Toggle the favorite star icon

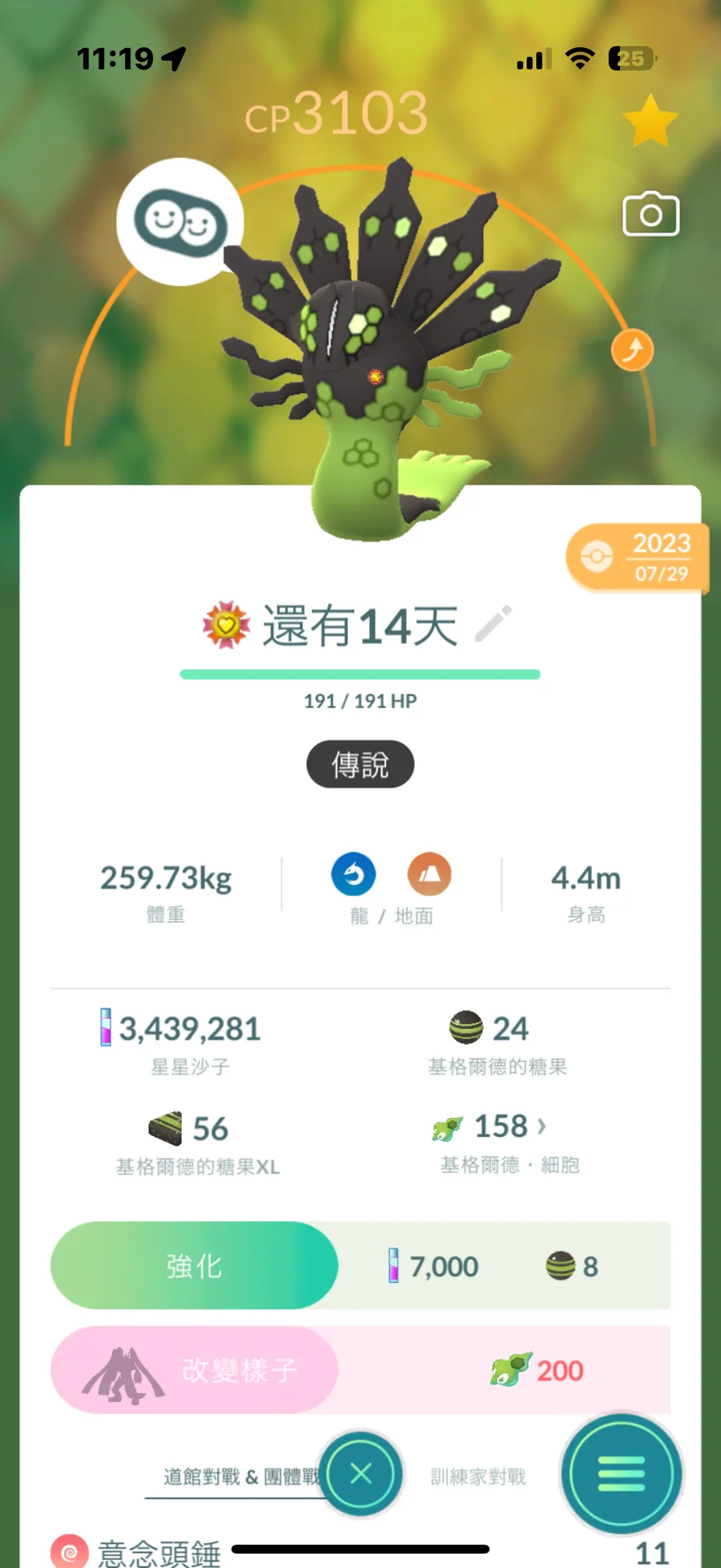click(x=651, y=121)
